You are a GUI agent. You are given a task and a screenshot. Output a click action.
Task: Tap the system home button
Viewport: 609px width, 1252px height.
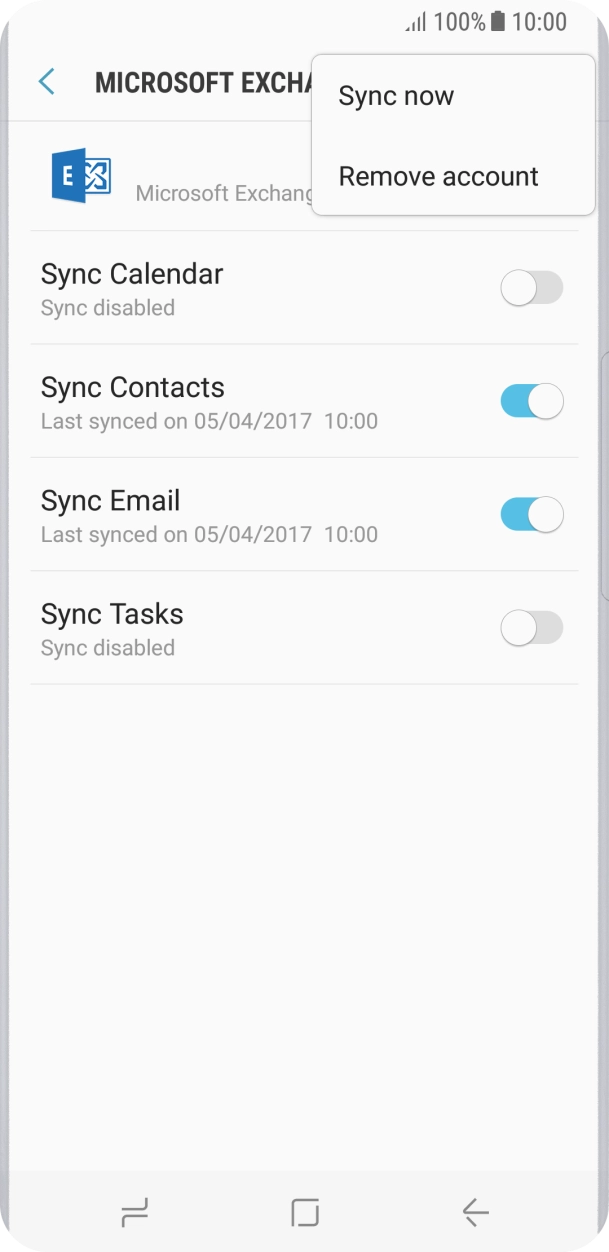[305, 1213]
